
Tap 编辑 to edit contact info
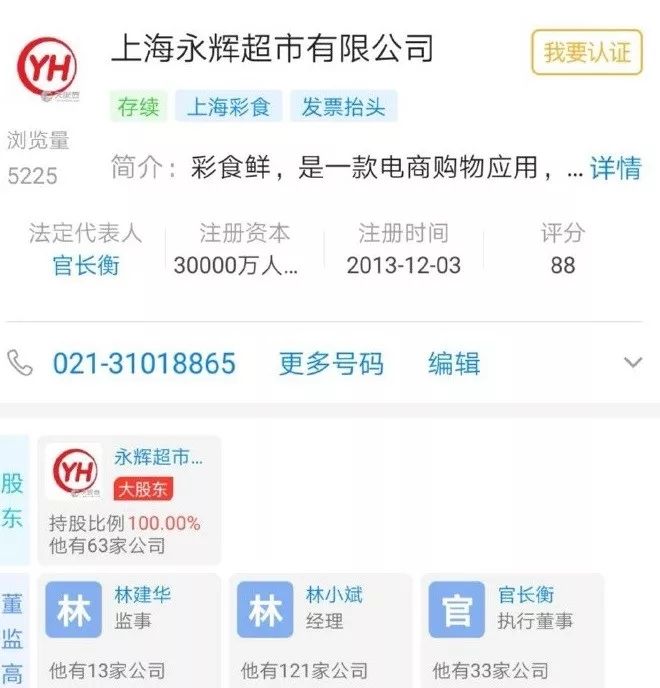[454, 363]
